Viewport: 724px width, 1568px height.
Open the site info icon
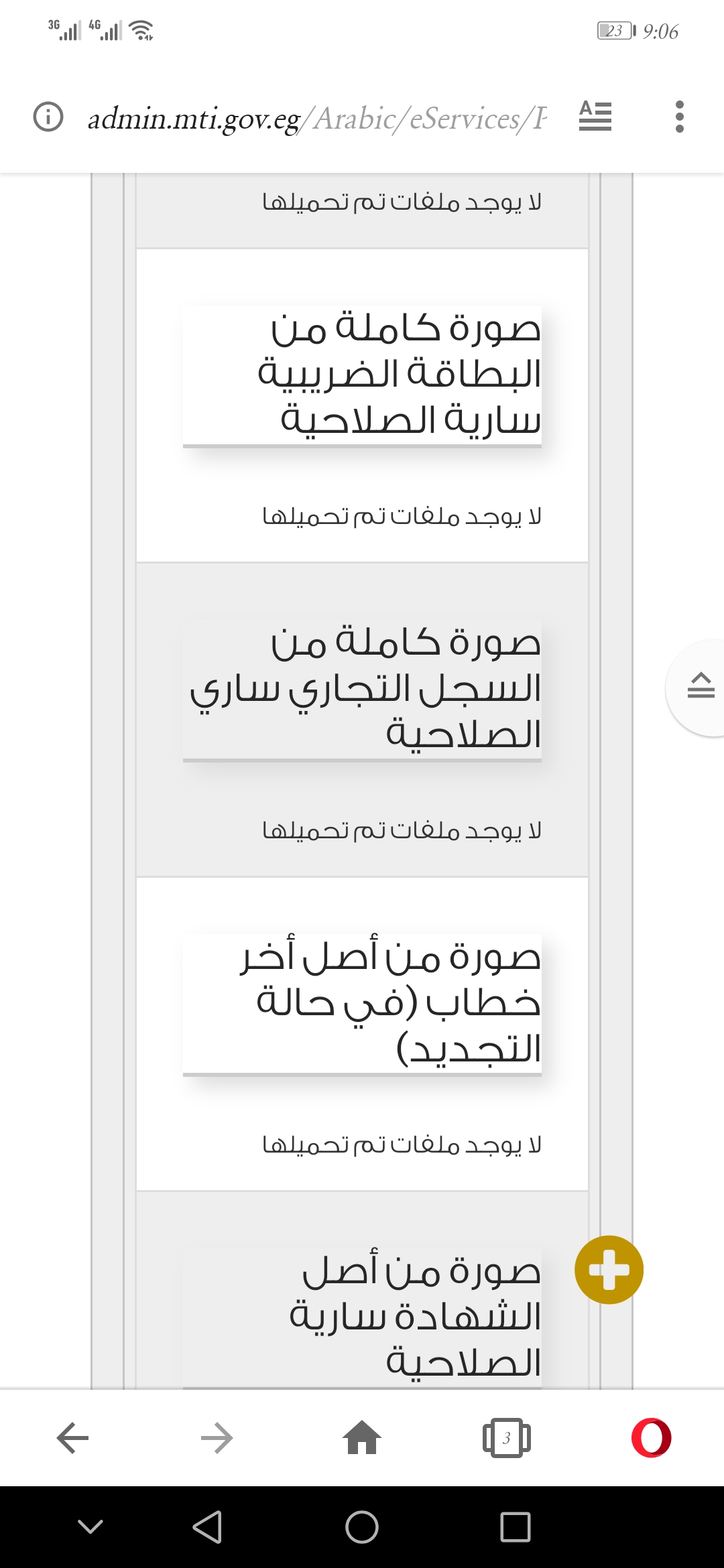(x=48, y=117)
